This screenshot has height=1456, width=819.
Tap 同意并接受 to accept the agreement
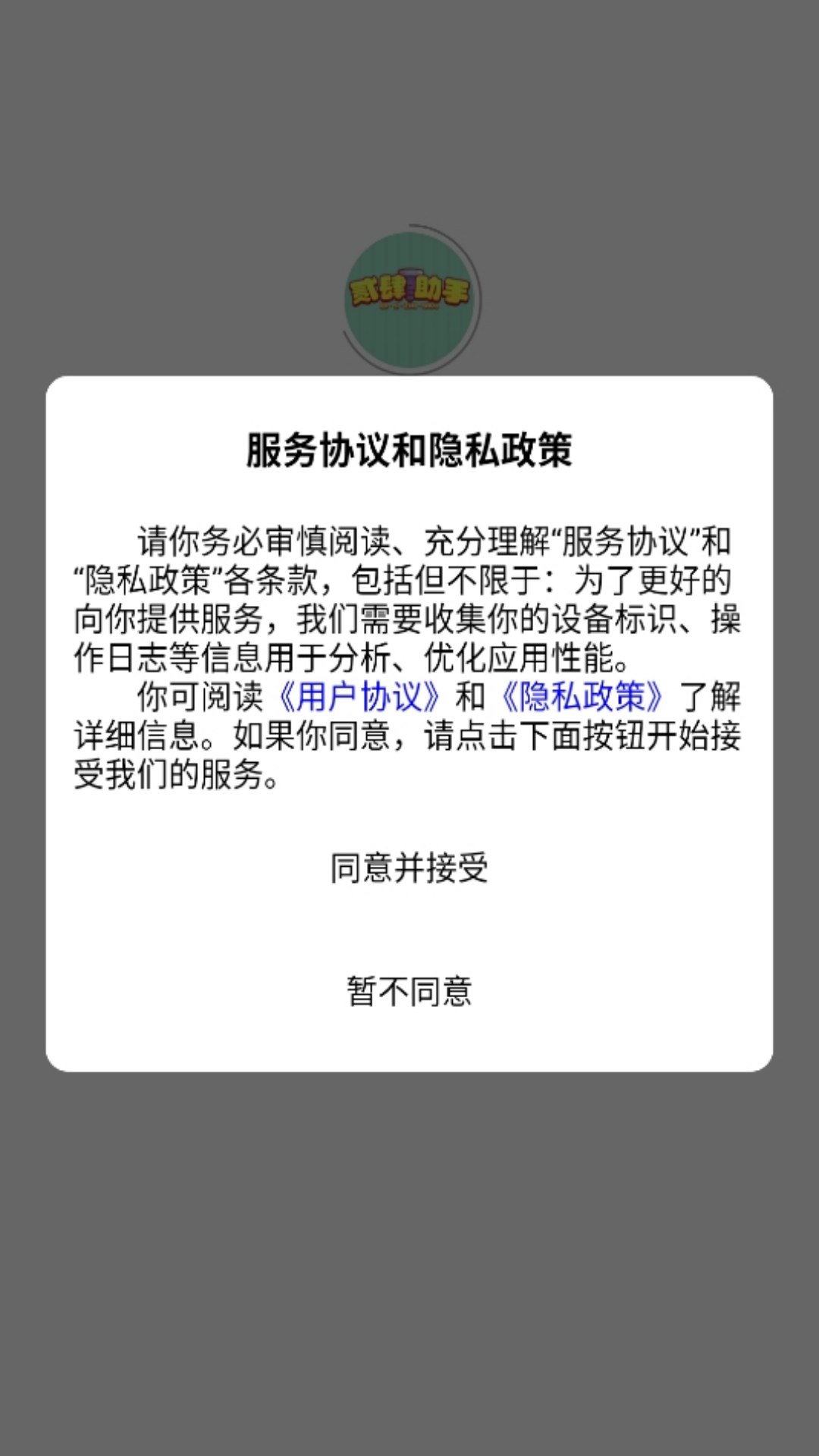pos(409,868)
